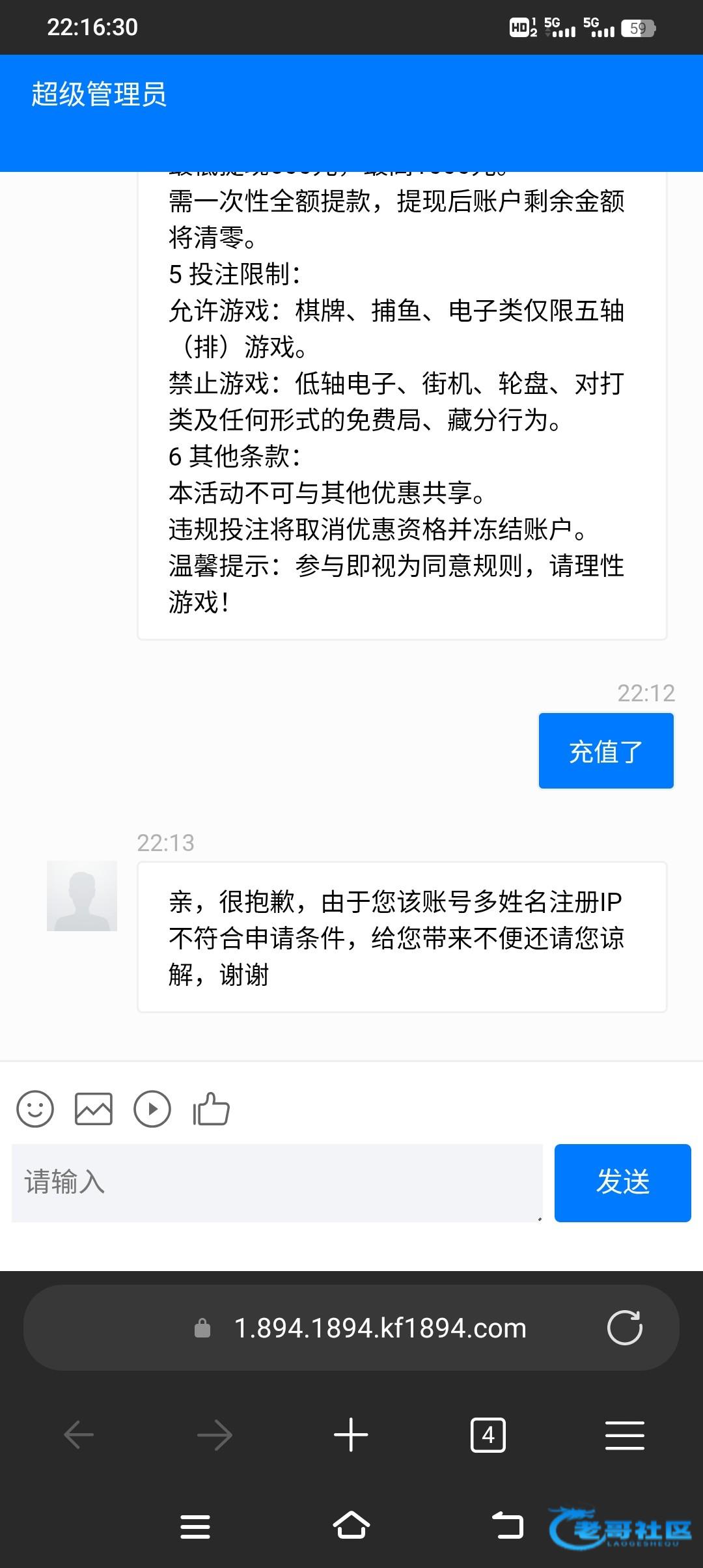Viewport: 703px width, 1568px height.
Task: Go to the system home screen
Action: (351, 1526)
